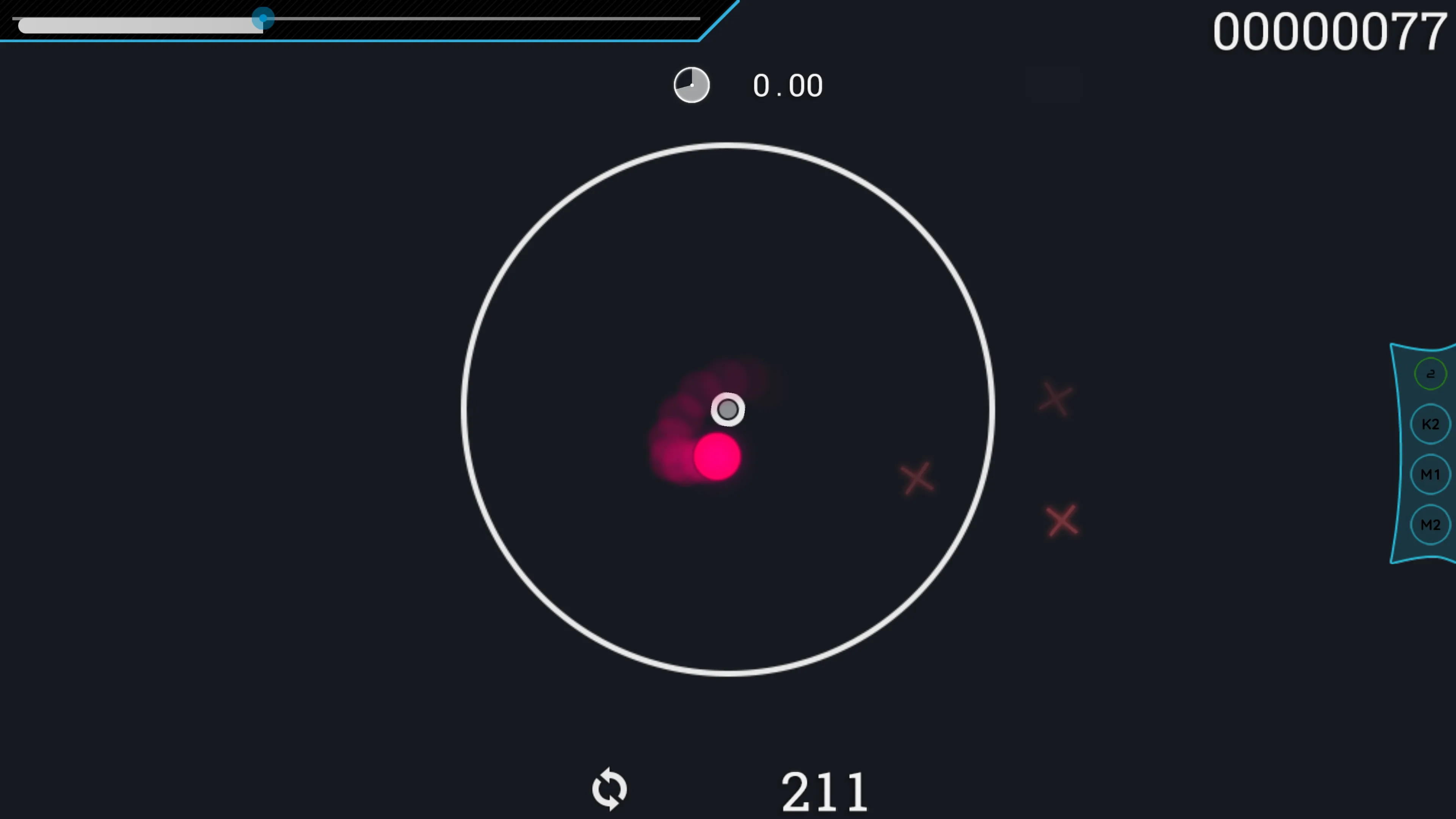Tap the spinner's center dot

tap(728, 409)
